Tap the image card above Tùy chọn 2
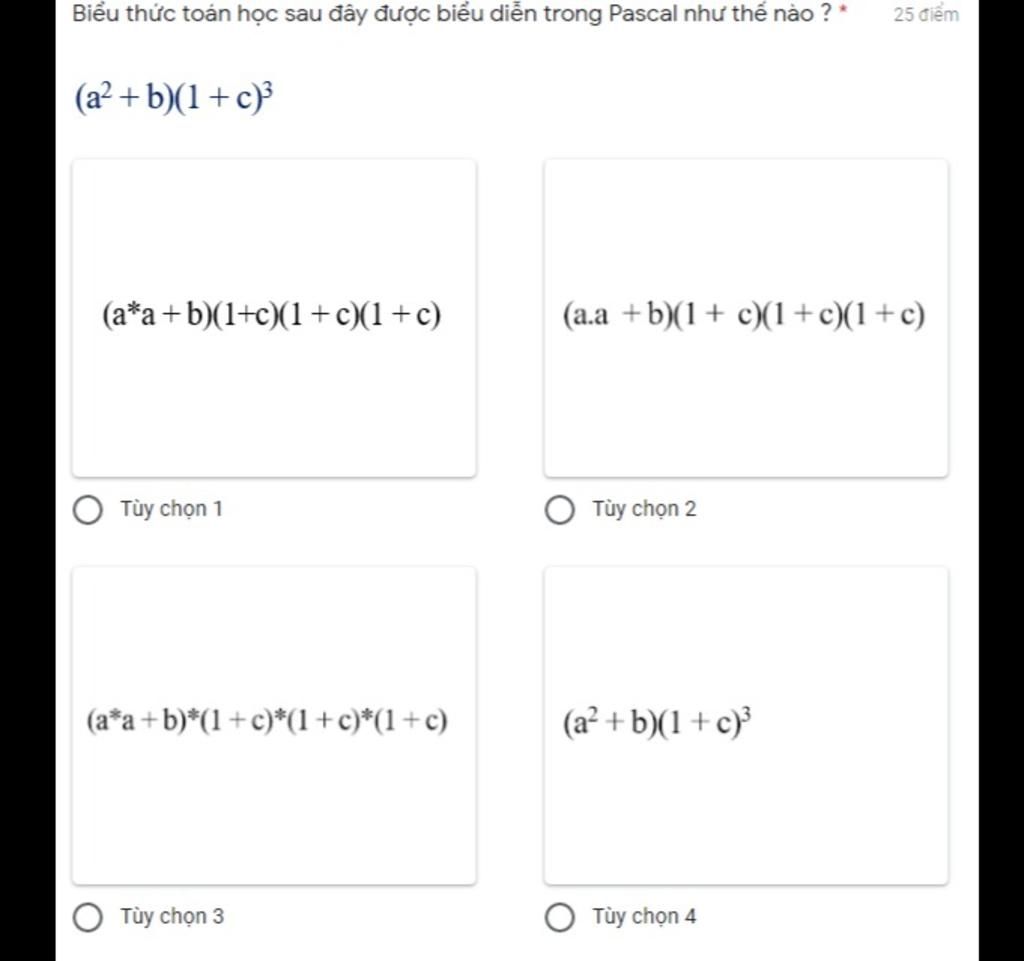Screen dimensions: 1024x961 pyautogui.click(x=746, y=318)
